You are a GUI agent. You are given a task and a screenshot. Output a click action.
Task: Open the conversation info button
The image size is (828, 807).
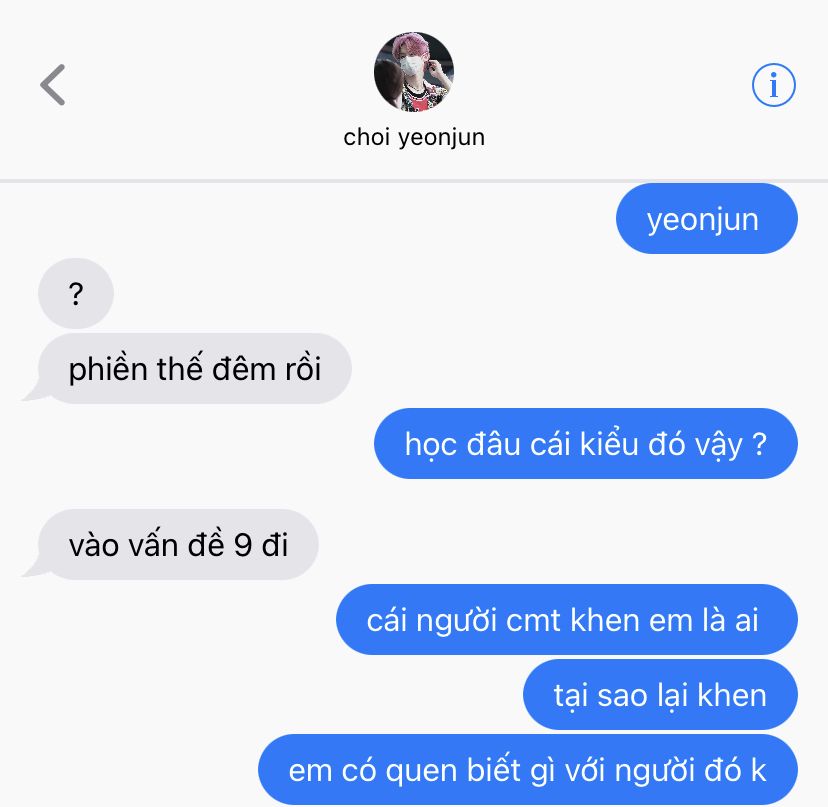[773, 86]
